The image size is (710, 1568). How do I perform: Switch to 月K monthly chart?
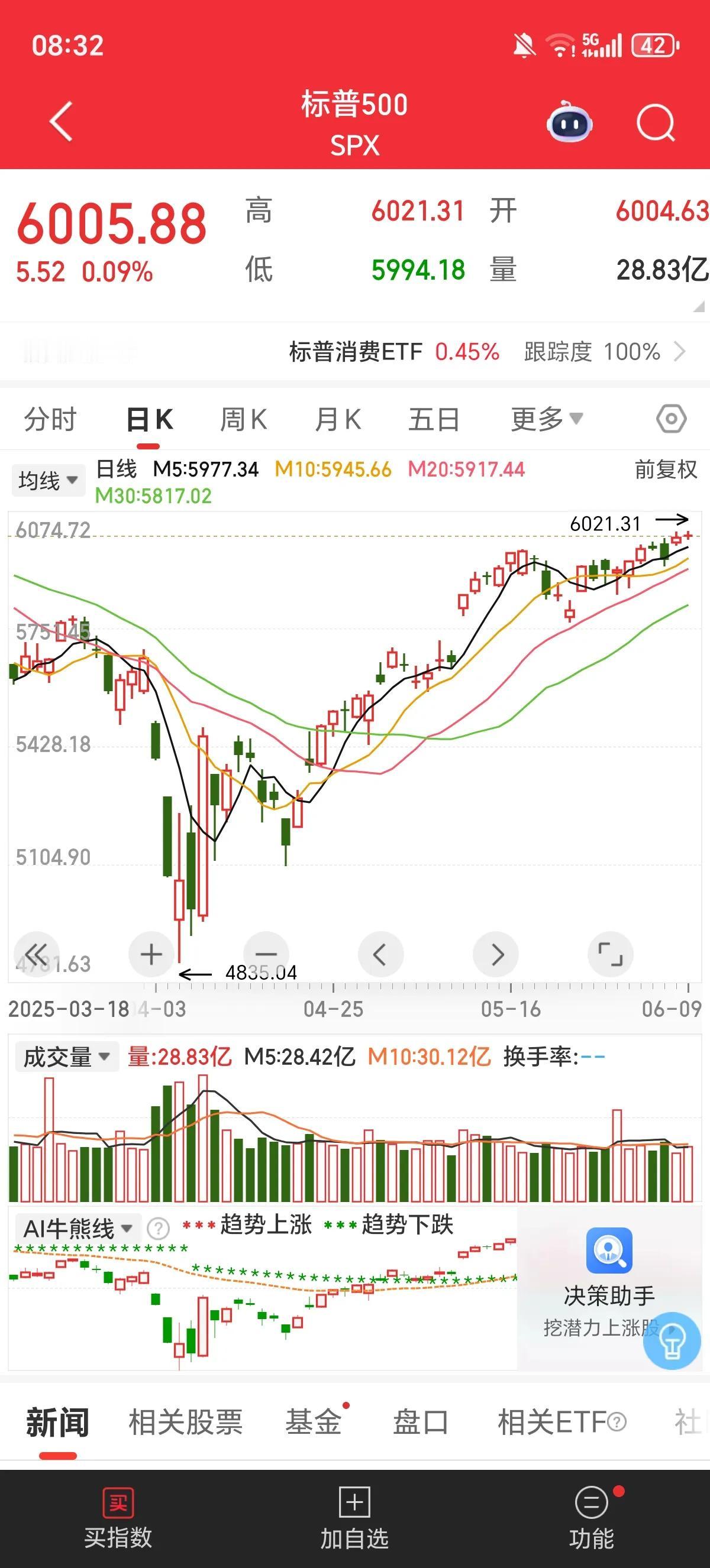[338, 419]
